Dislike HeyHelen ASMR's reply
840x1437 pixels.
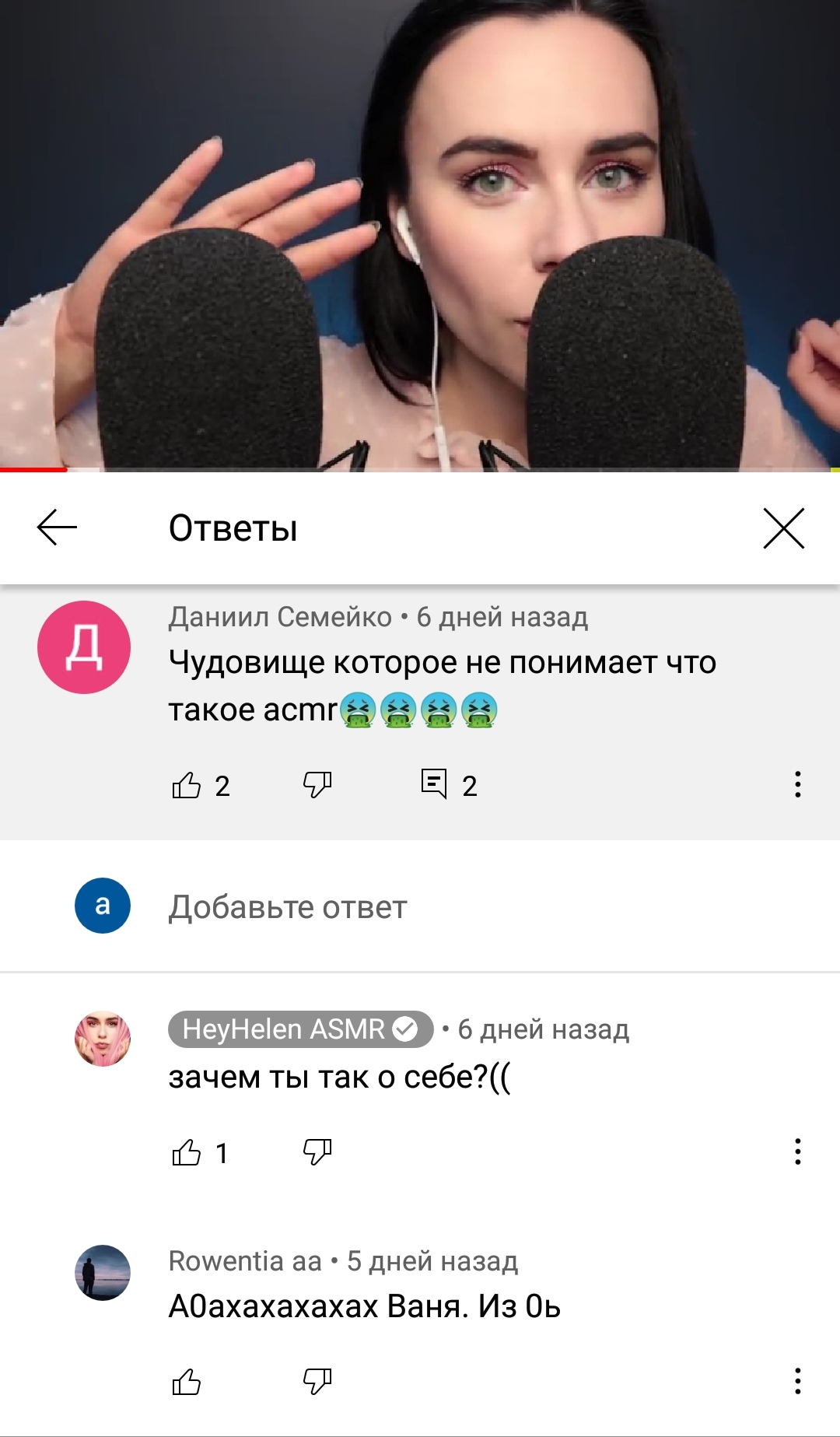click(317, 1152)
